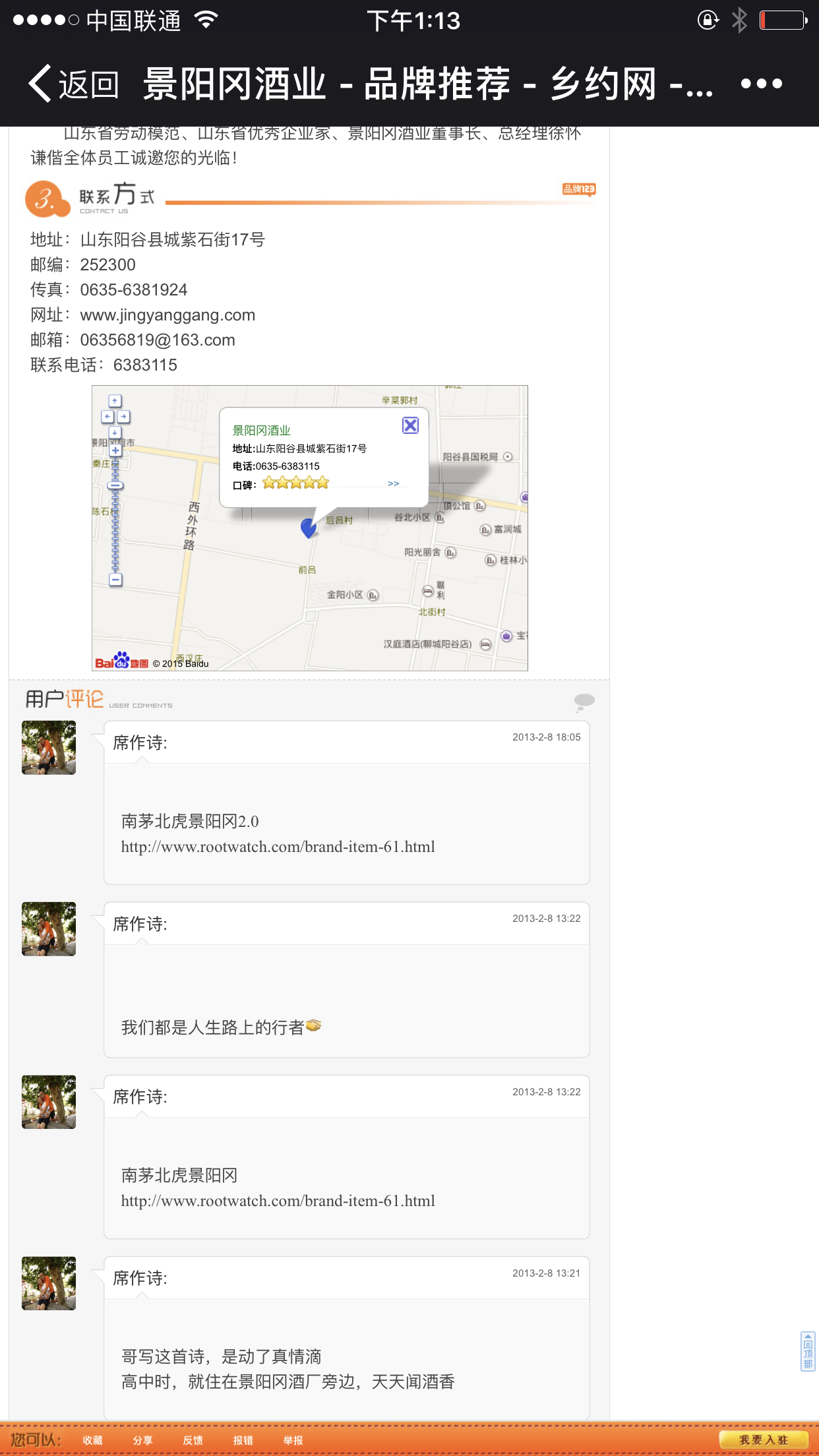Tap the 我要入驻 button
The width and height of the screenshot is (819, 1456).
click(x=764, y=1440)
